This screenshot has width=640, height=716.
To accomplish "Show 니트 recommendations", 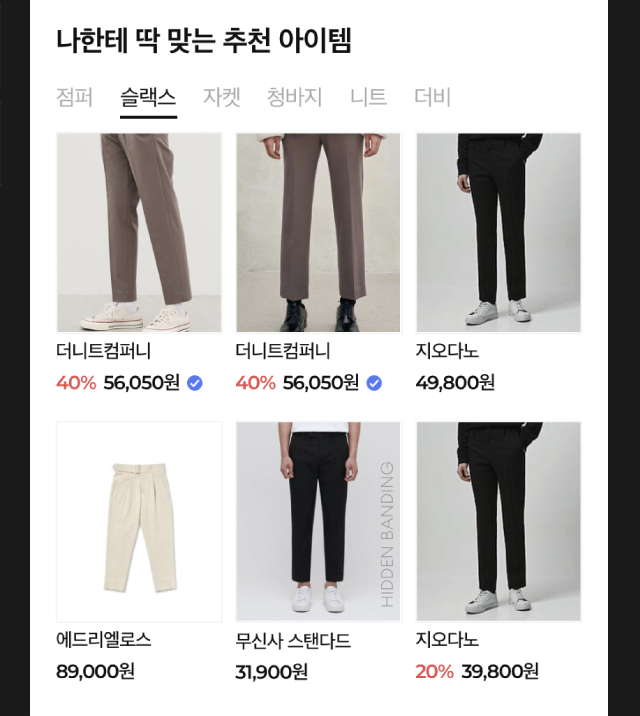I will coord(368,97).
